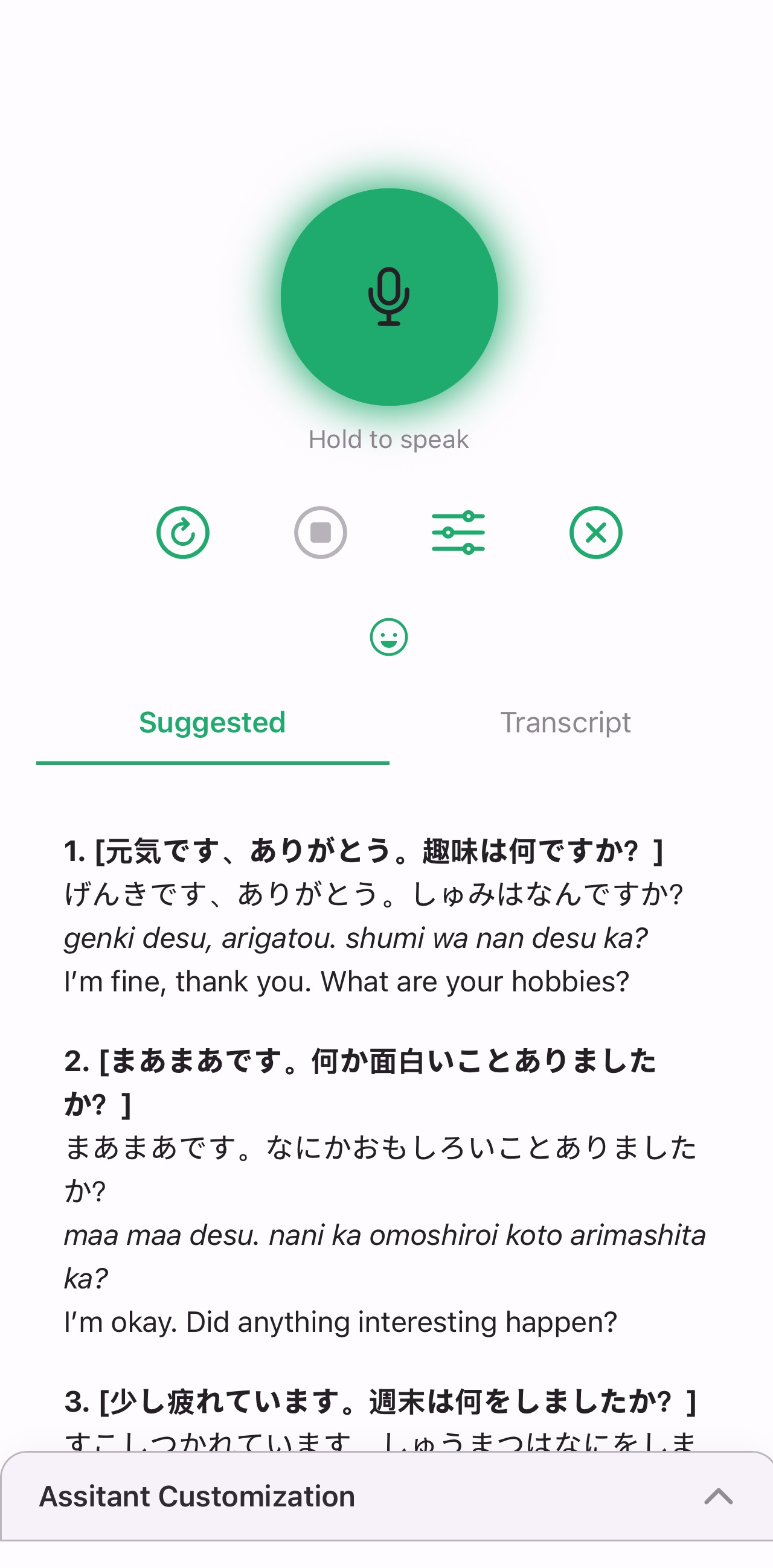The height and width of the screenshot is (1568, 773).
Task: End the session with the X icon
Action: (597, 531)
